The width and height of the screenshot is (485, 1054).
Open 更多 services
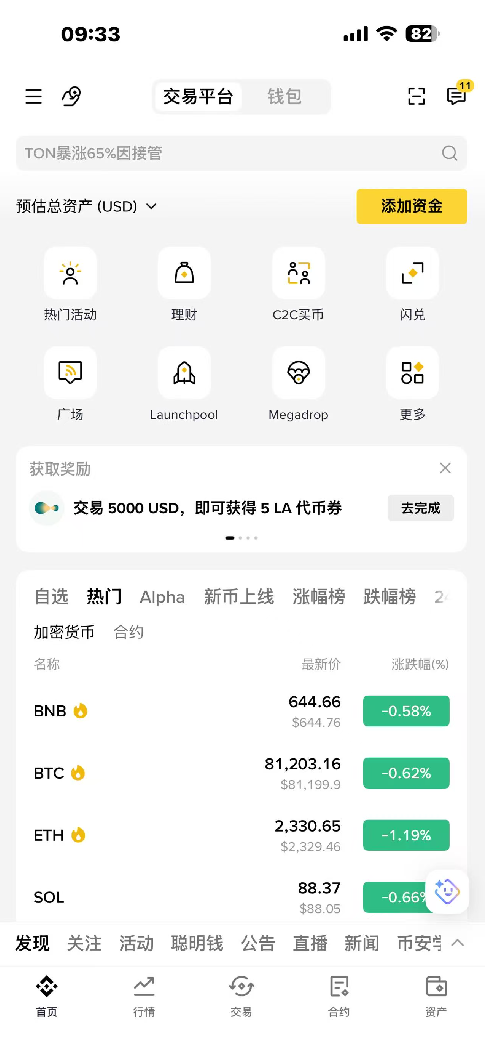click(x=412, y=384)
